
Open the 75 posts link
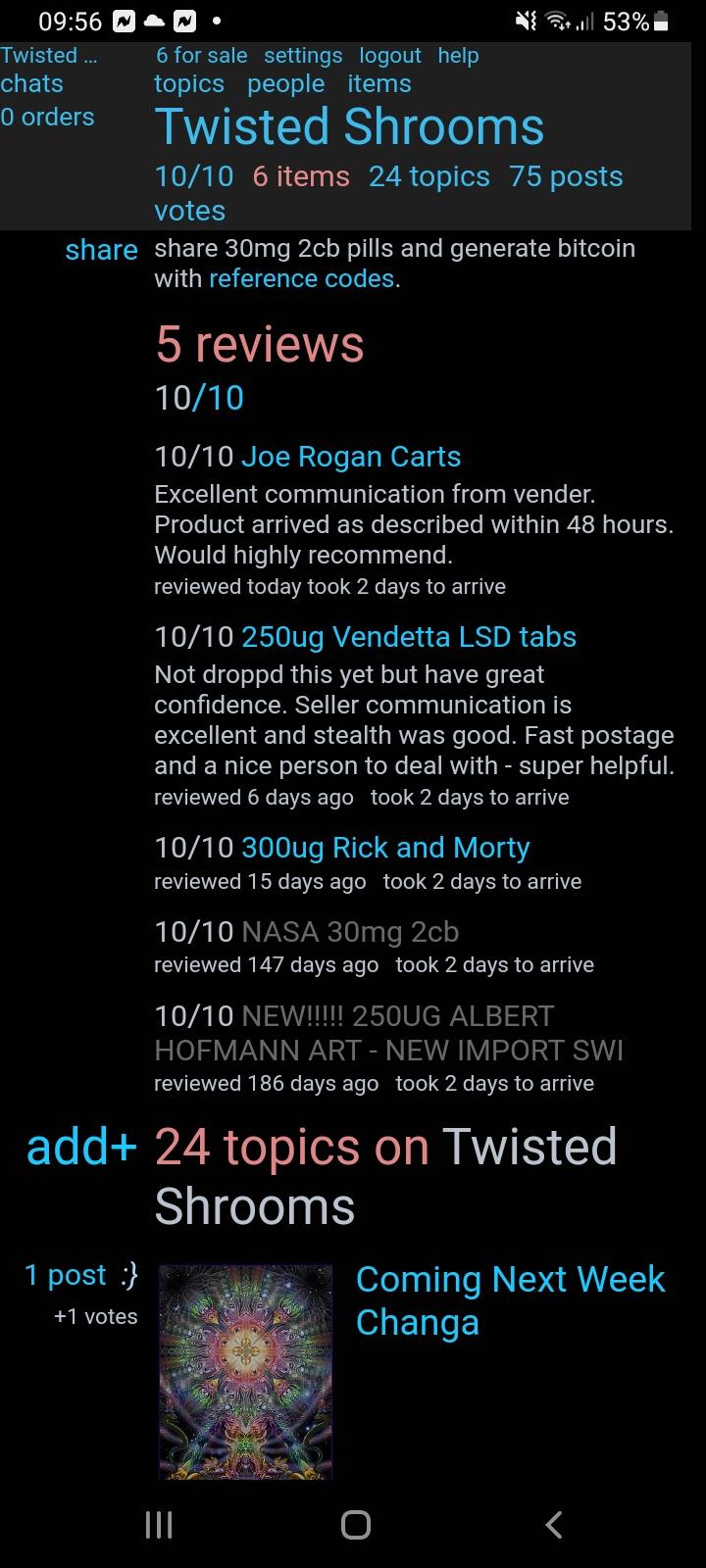pyautogui.click(x=566, y=176)
